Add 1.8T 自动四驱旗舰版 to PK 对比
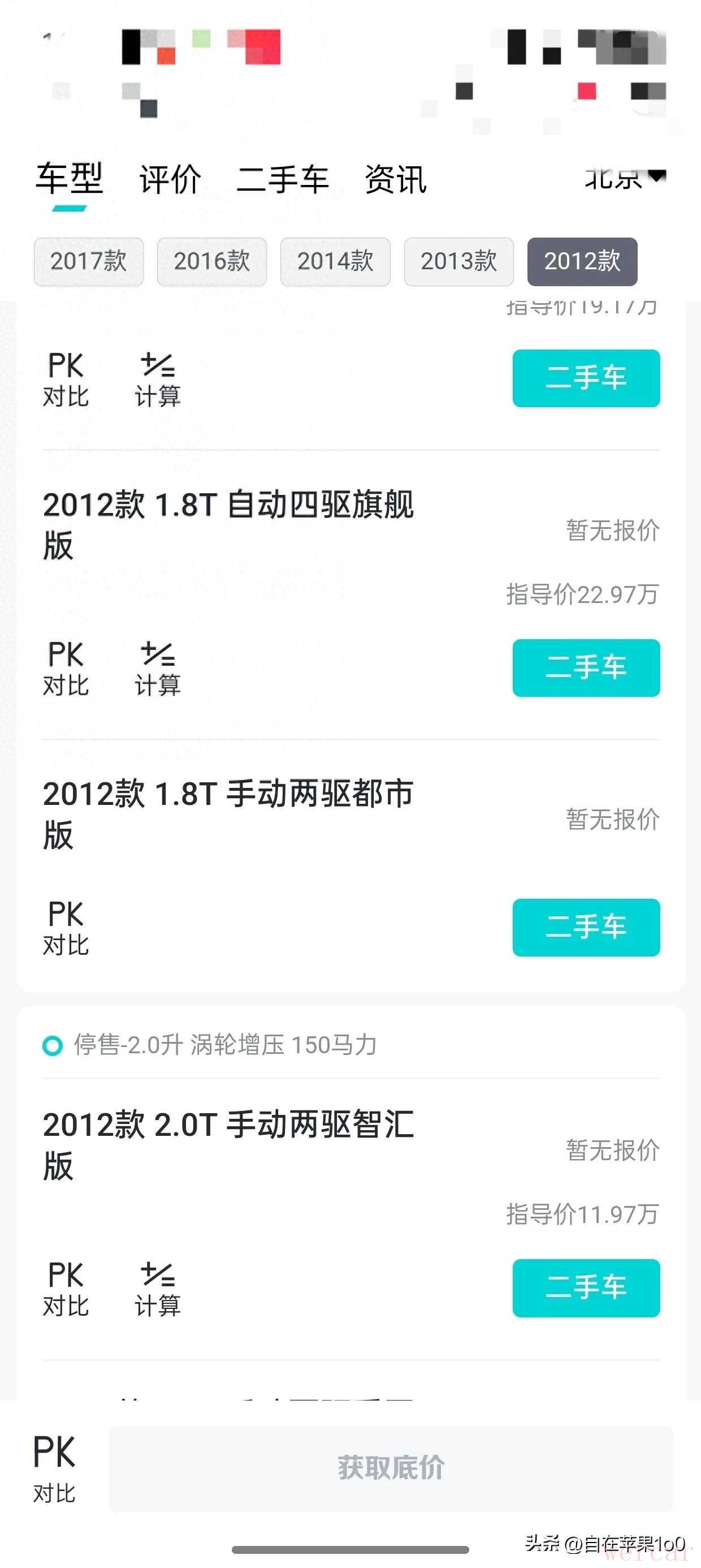 [x=66, y=669]
